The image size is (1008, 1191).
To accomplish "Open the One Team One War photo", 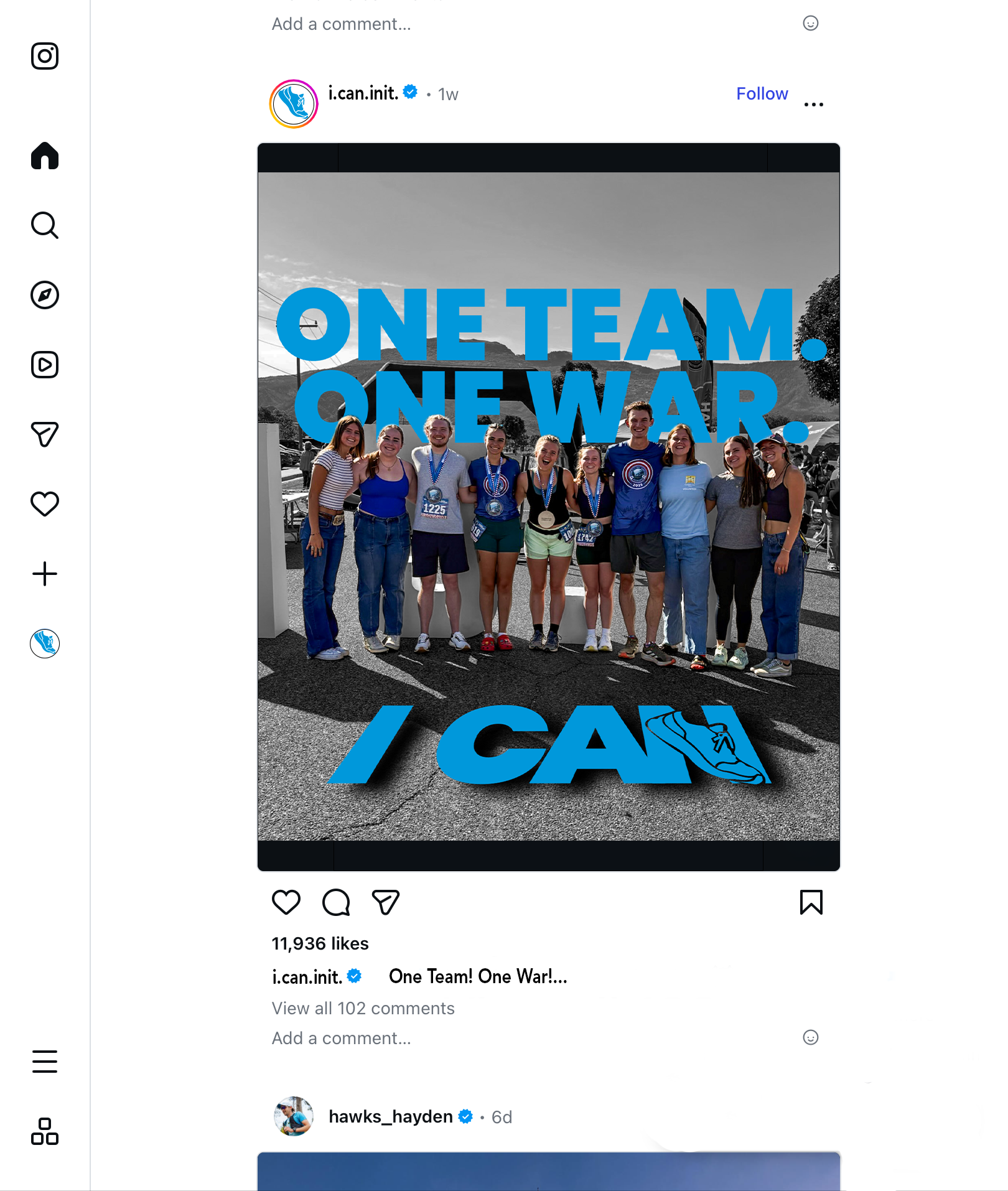I will [x=549, y=507].
